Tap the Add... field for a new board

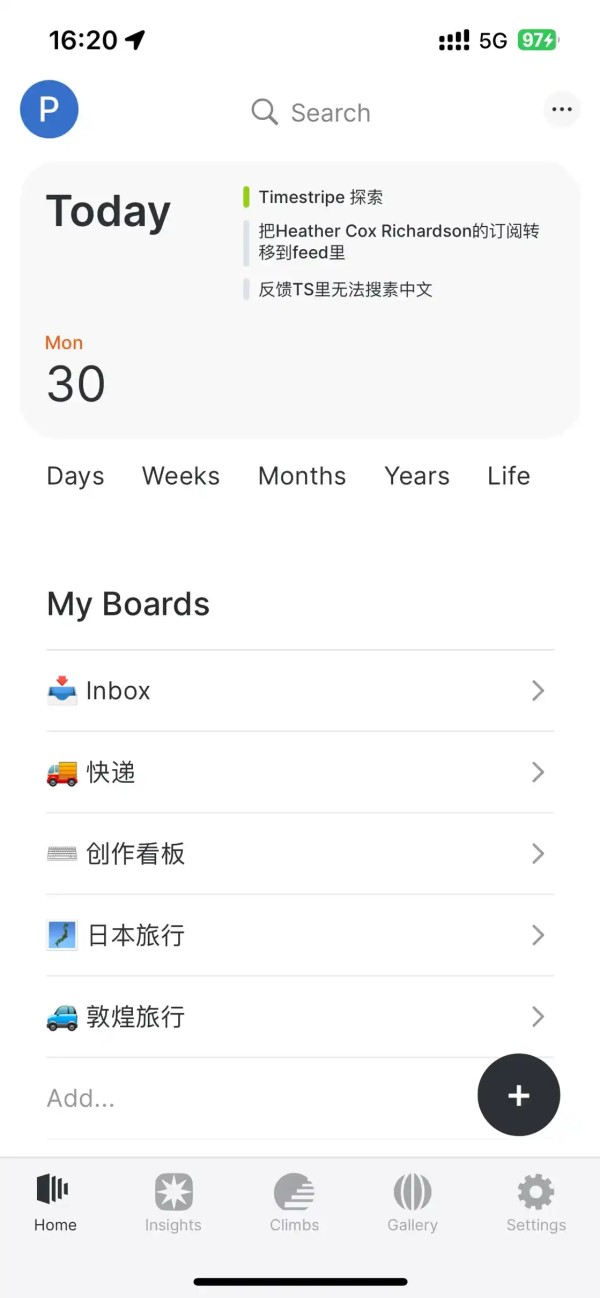coord(260,1098)
